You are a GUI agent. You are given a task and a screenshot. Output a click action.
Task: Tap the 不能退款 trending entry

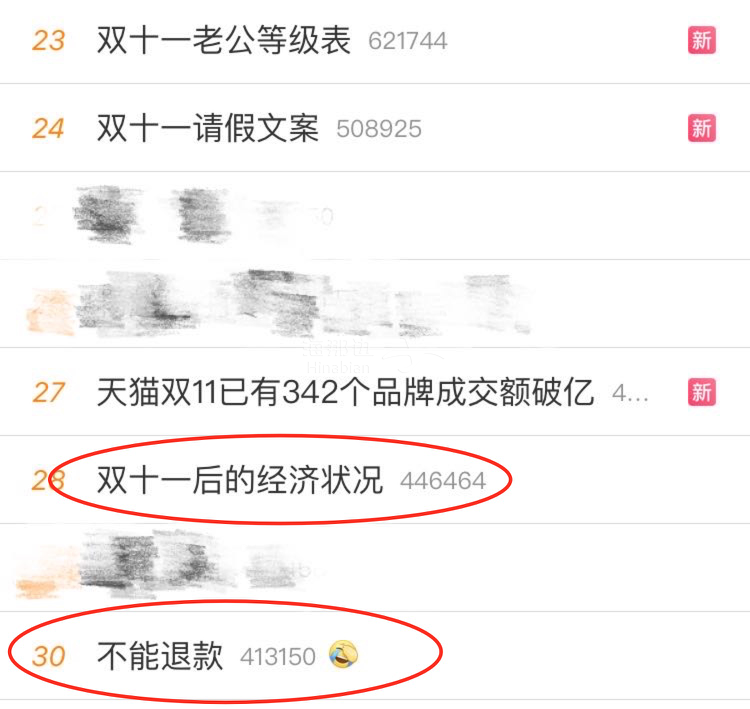[160, 657]
